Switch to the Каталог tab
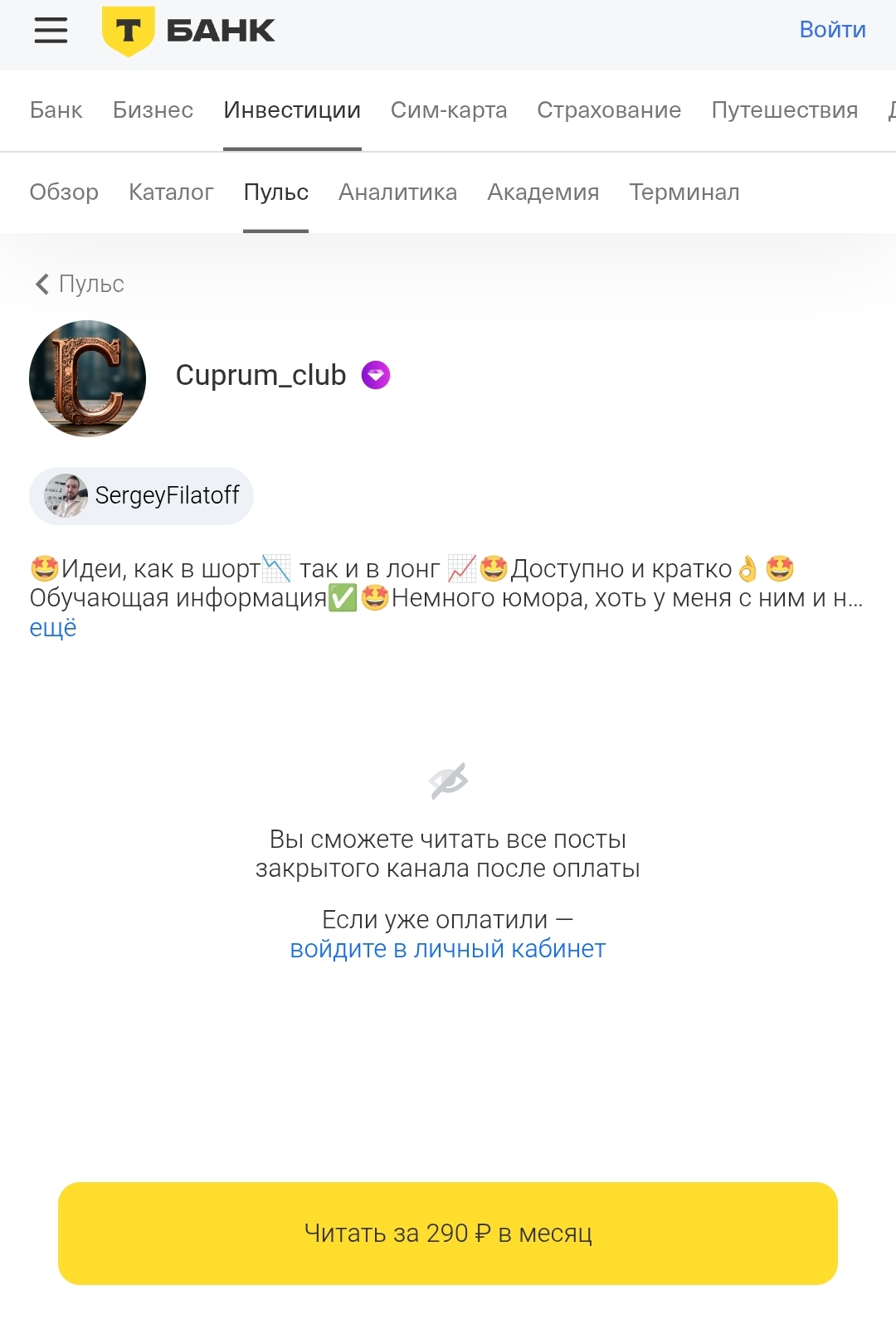 (171, 192)
